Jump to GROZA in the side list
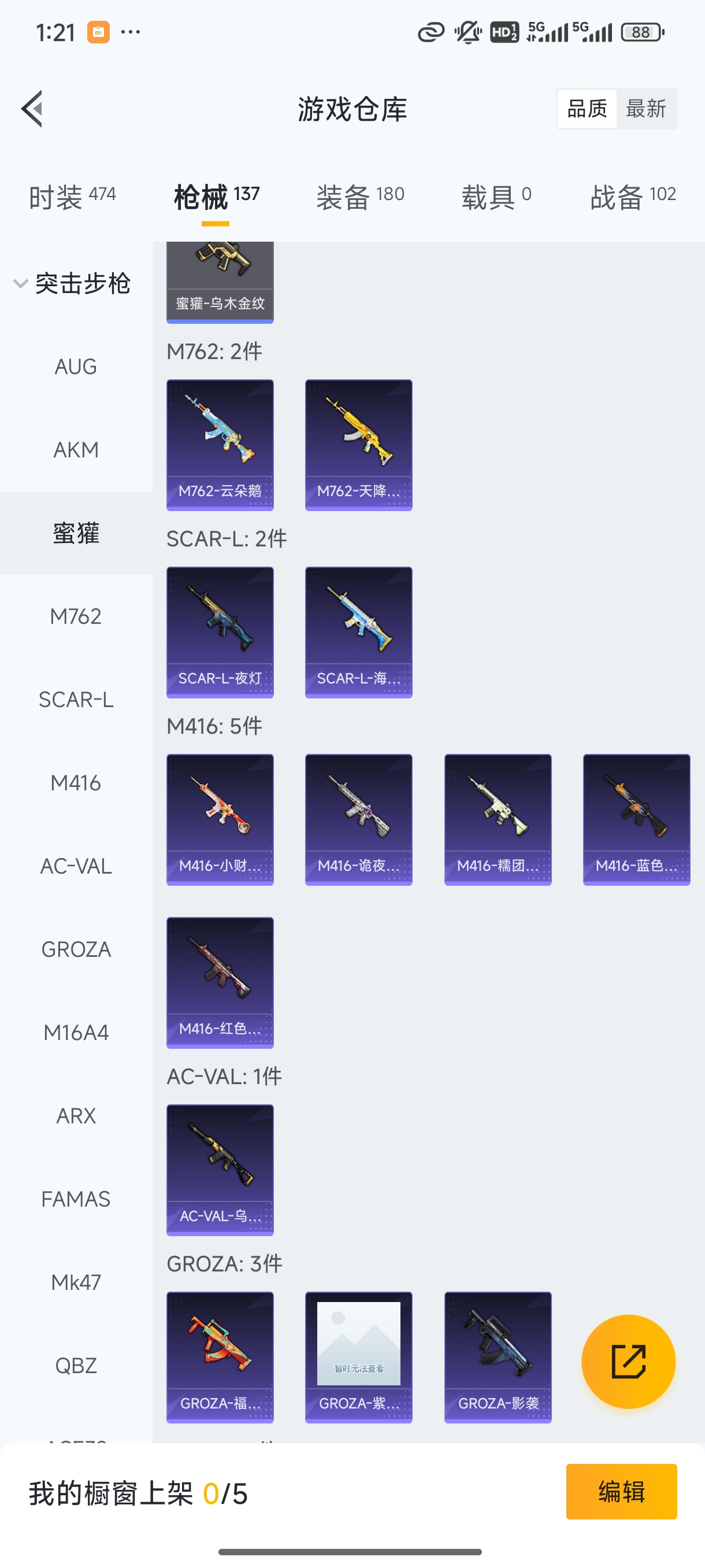The image size is (705, 1568). point(76,949)
